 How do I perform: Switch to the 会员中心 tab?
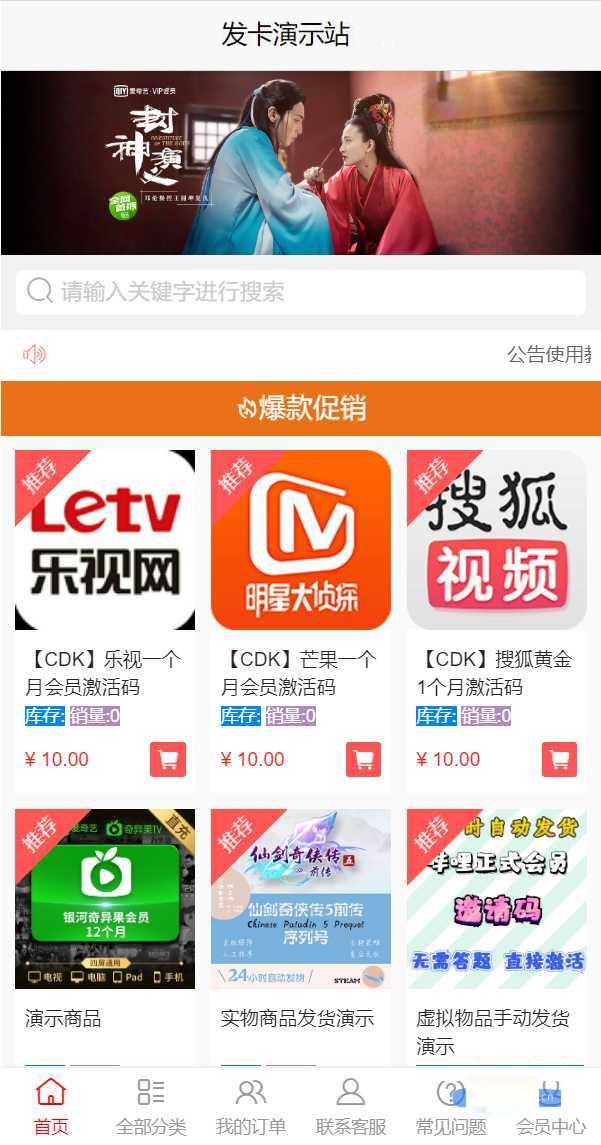(x=551, y=1106)
